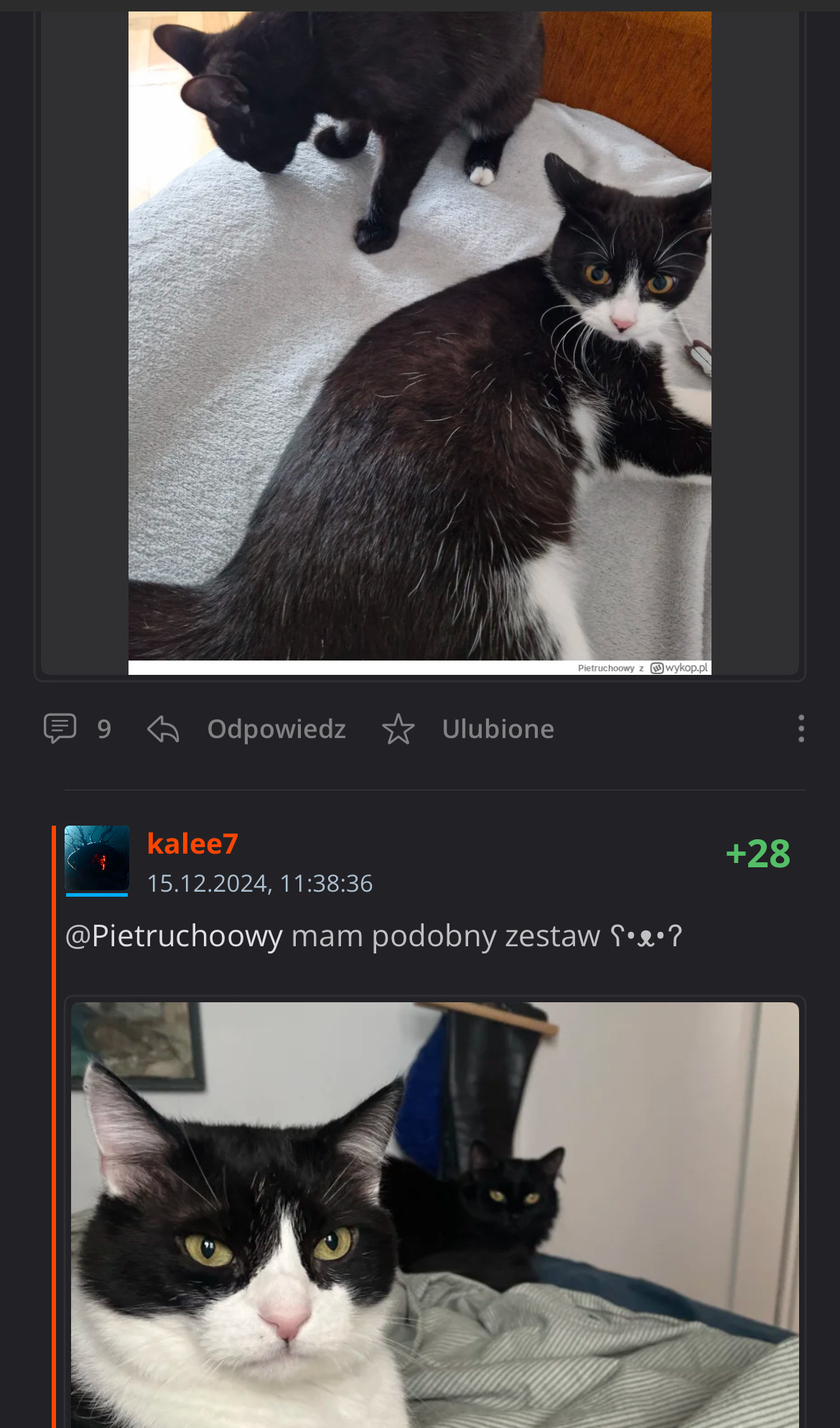
Task: Enlarge the Pietruchoowy post's cat photo
Action: click(420, 337)
